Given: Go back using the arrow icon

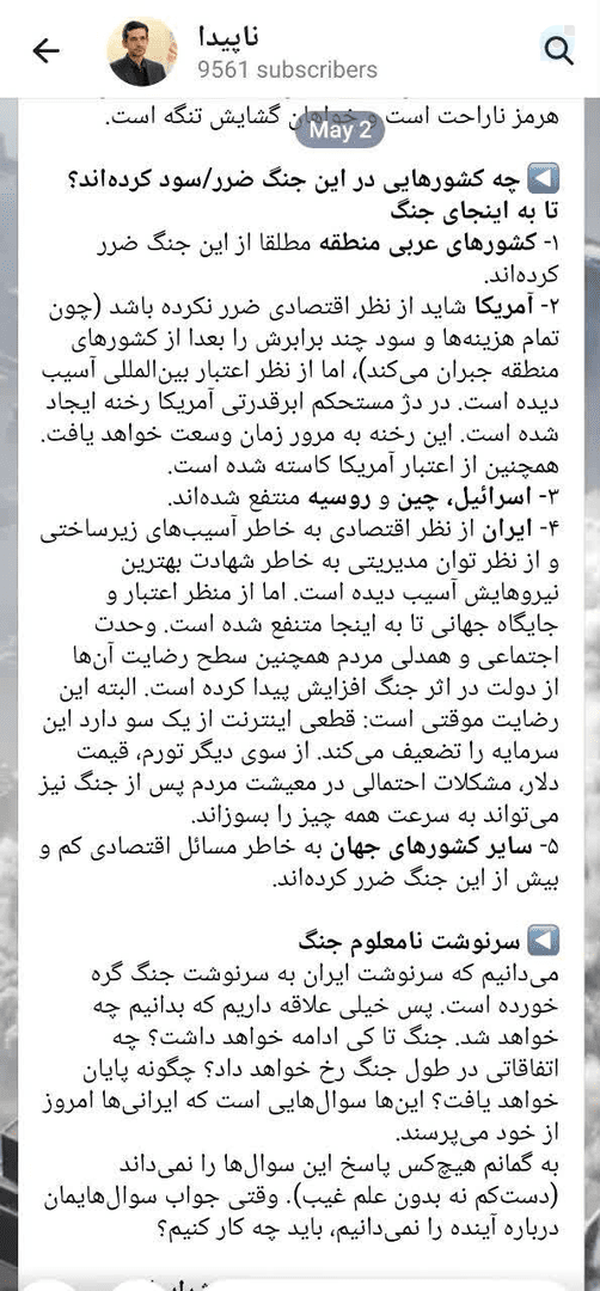Looking at the screenshot, I should click(x=46, y=51).
